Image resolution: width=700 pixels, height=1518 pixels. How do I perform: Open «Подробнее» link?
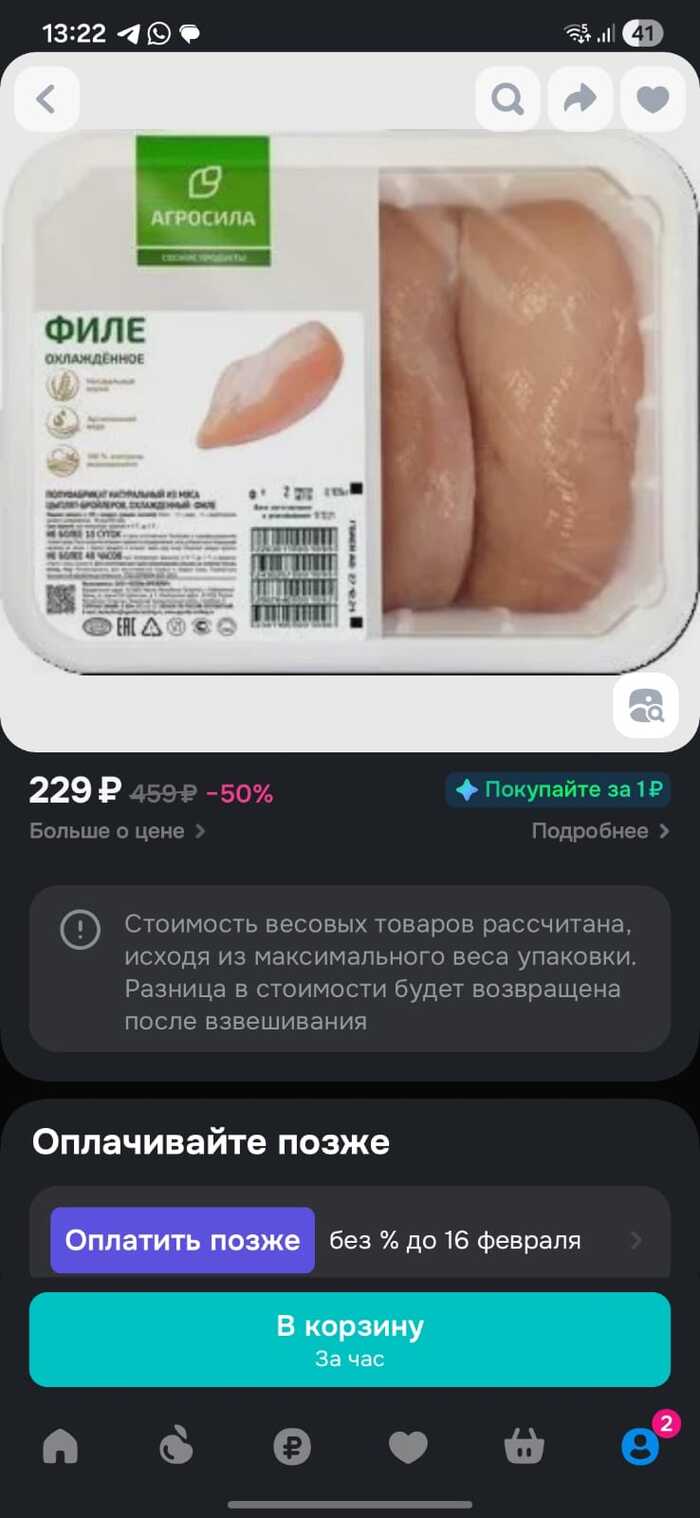(600, 831)
